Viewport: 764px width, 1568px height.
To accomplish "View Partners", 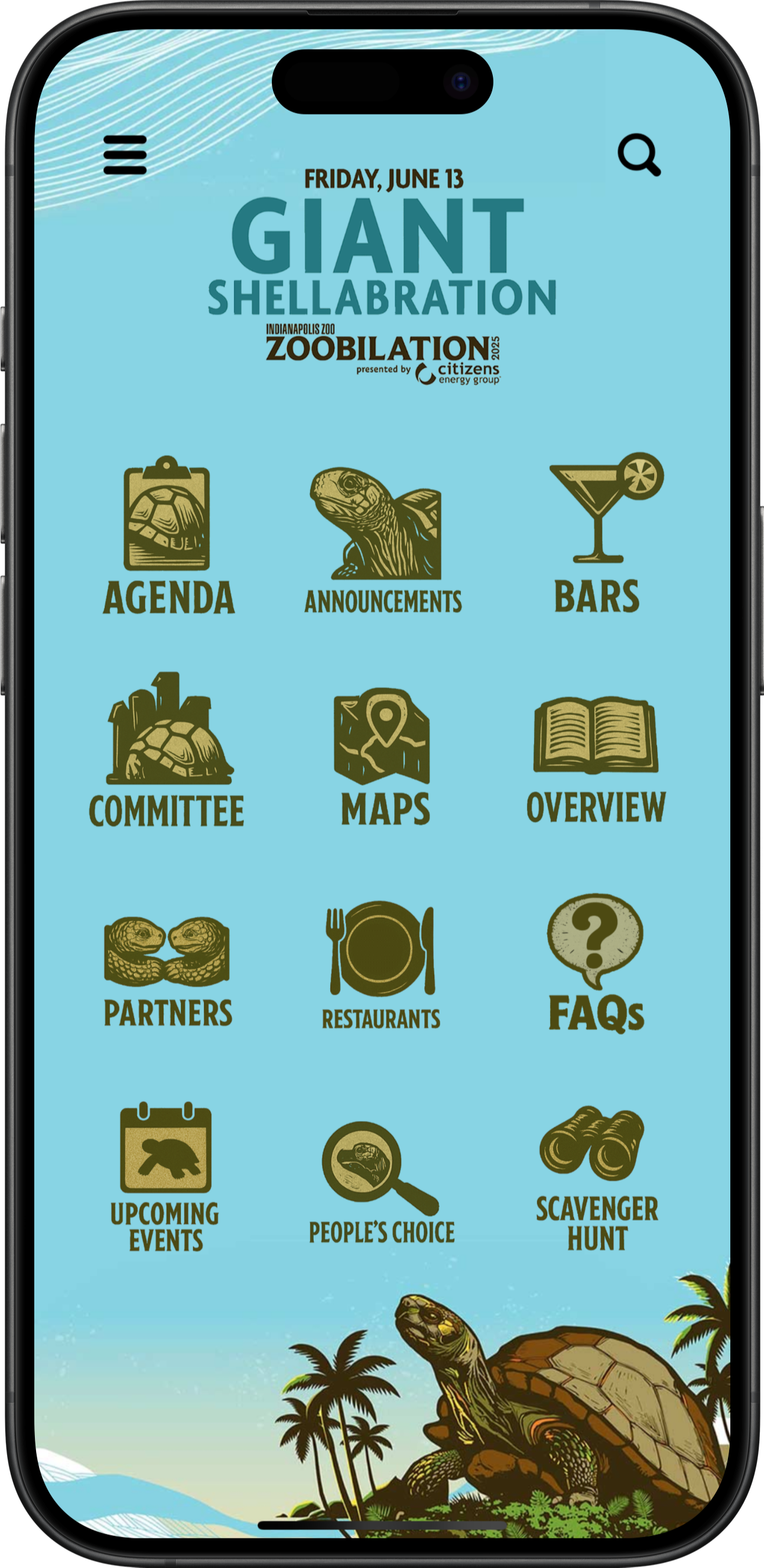I will 167,972.
